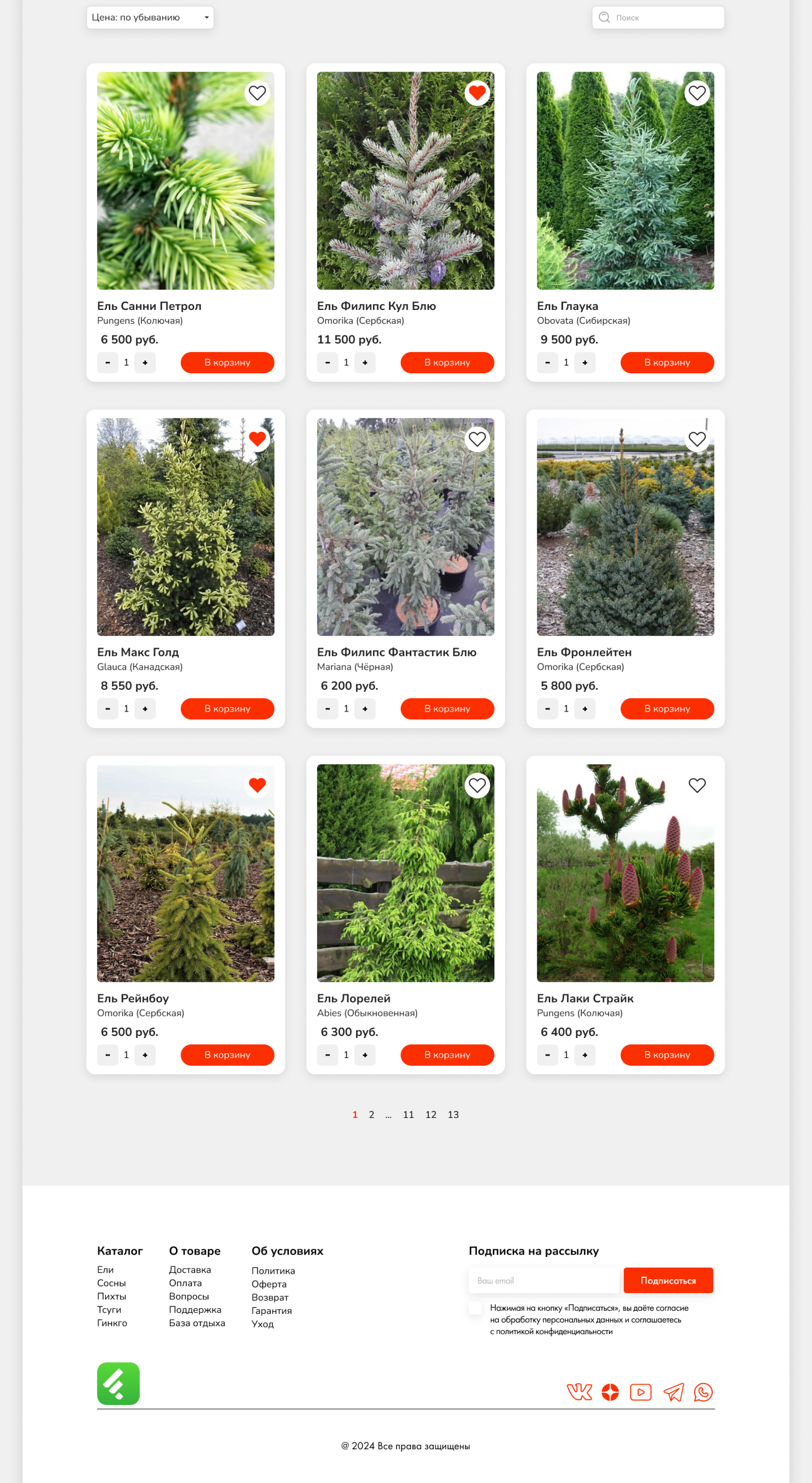Unfavorite Ель Рейнбоу with the heart
This screenshot has height=1483, width=812.
pyautogui.click(x=257, y=785)
